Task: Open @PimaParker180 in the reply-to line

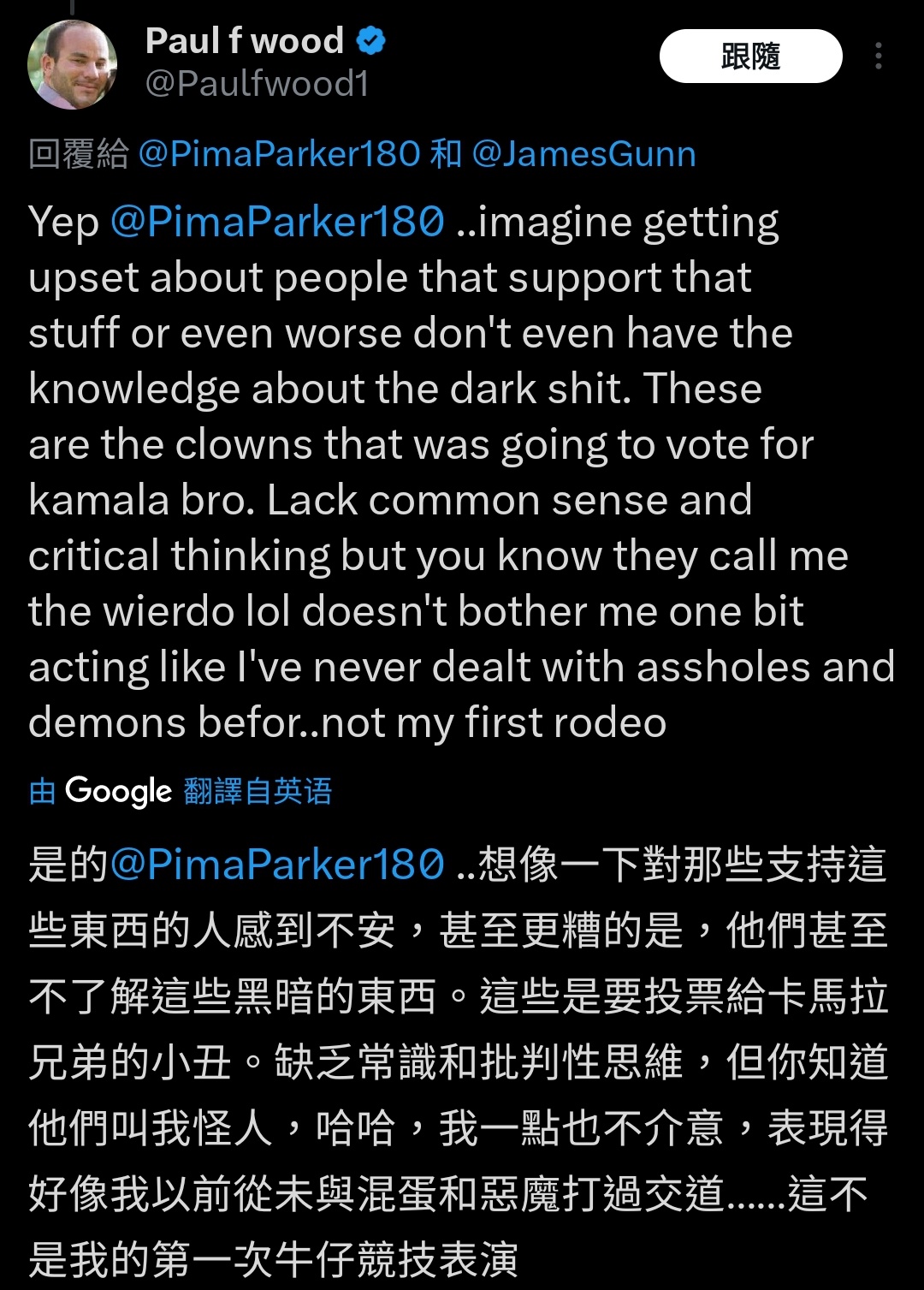Action: tap(279, 154)
